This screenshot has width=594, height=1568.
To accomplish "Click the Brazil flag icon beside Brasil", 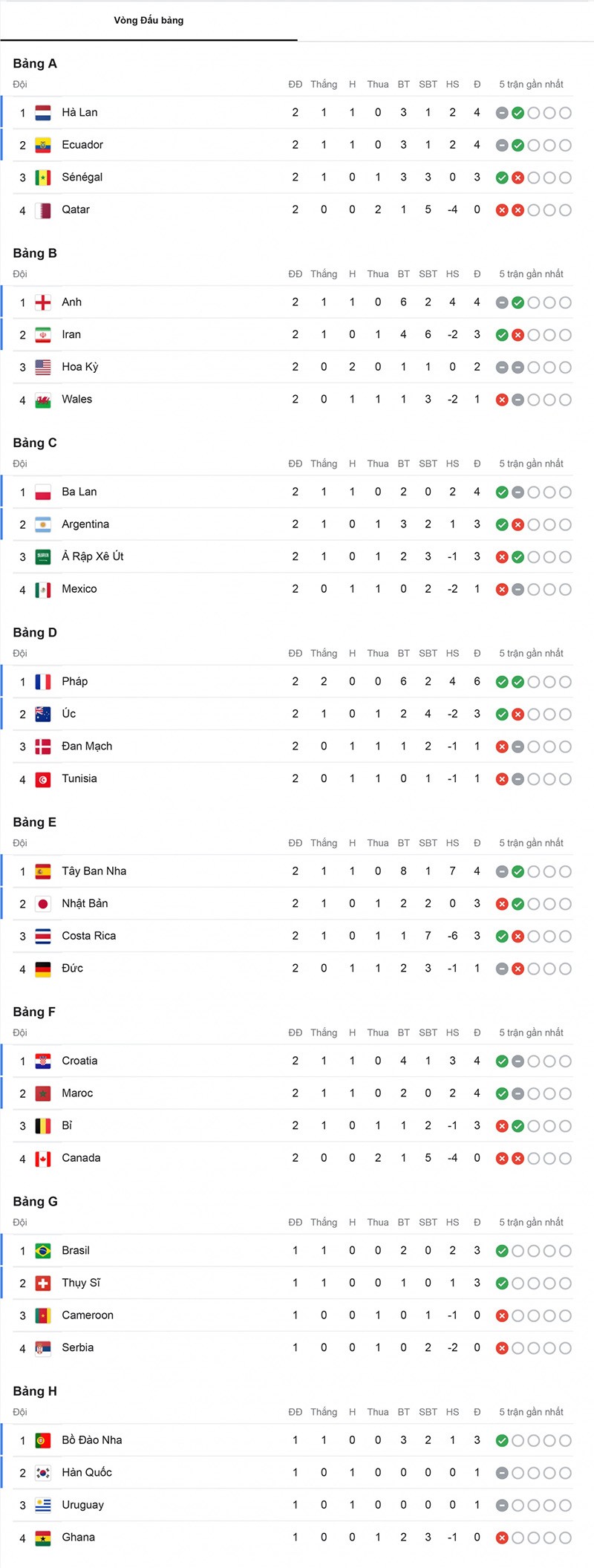I will tap(44, 1250).
